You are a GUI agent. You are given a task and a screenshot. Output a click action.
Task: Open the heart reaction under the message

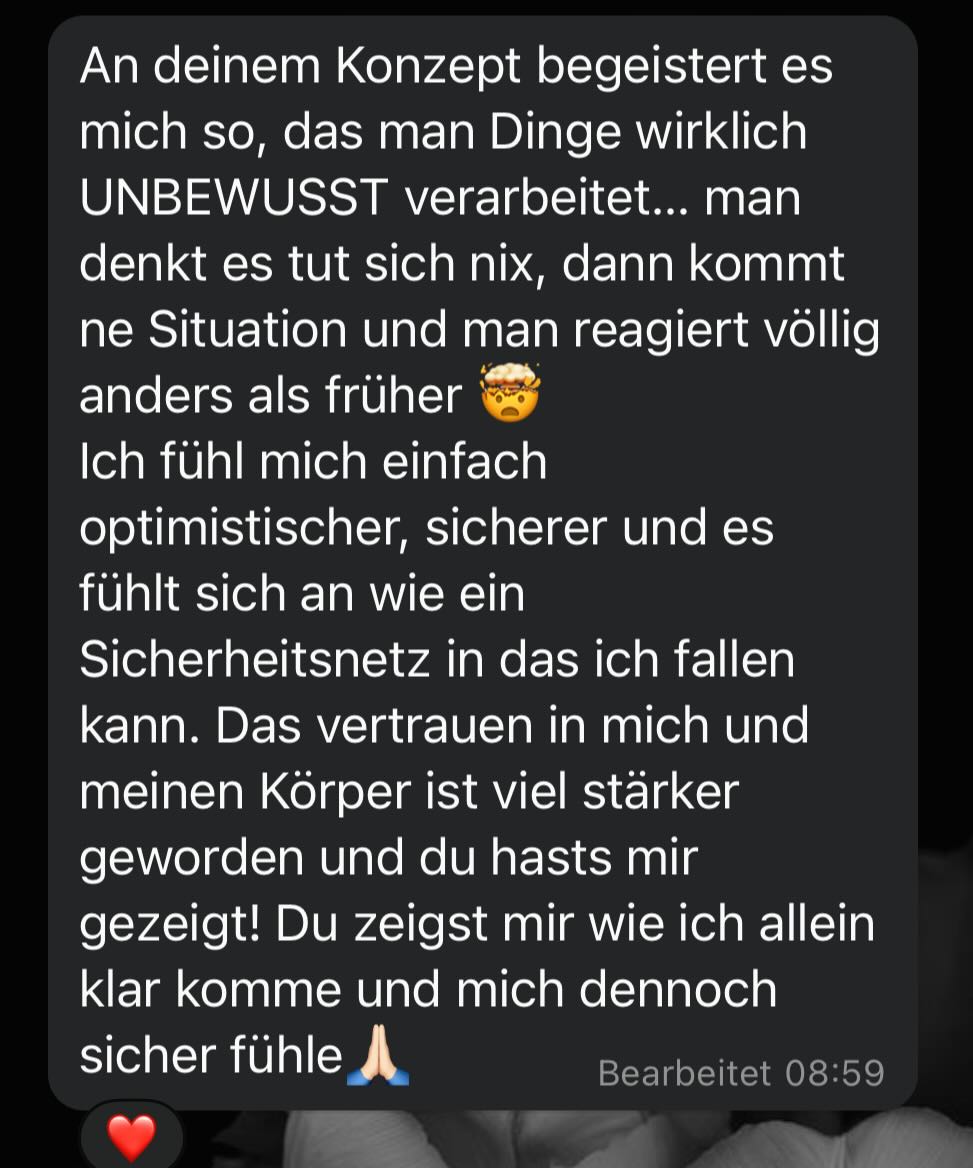(131, 1138)
